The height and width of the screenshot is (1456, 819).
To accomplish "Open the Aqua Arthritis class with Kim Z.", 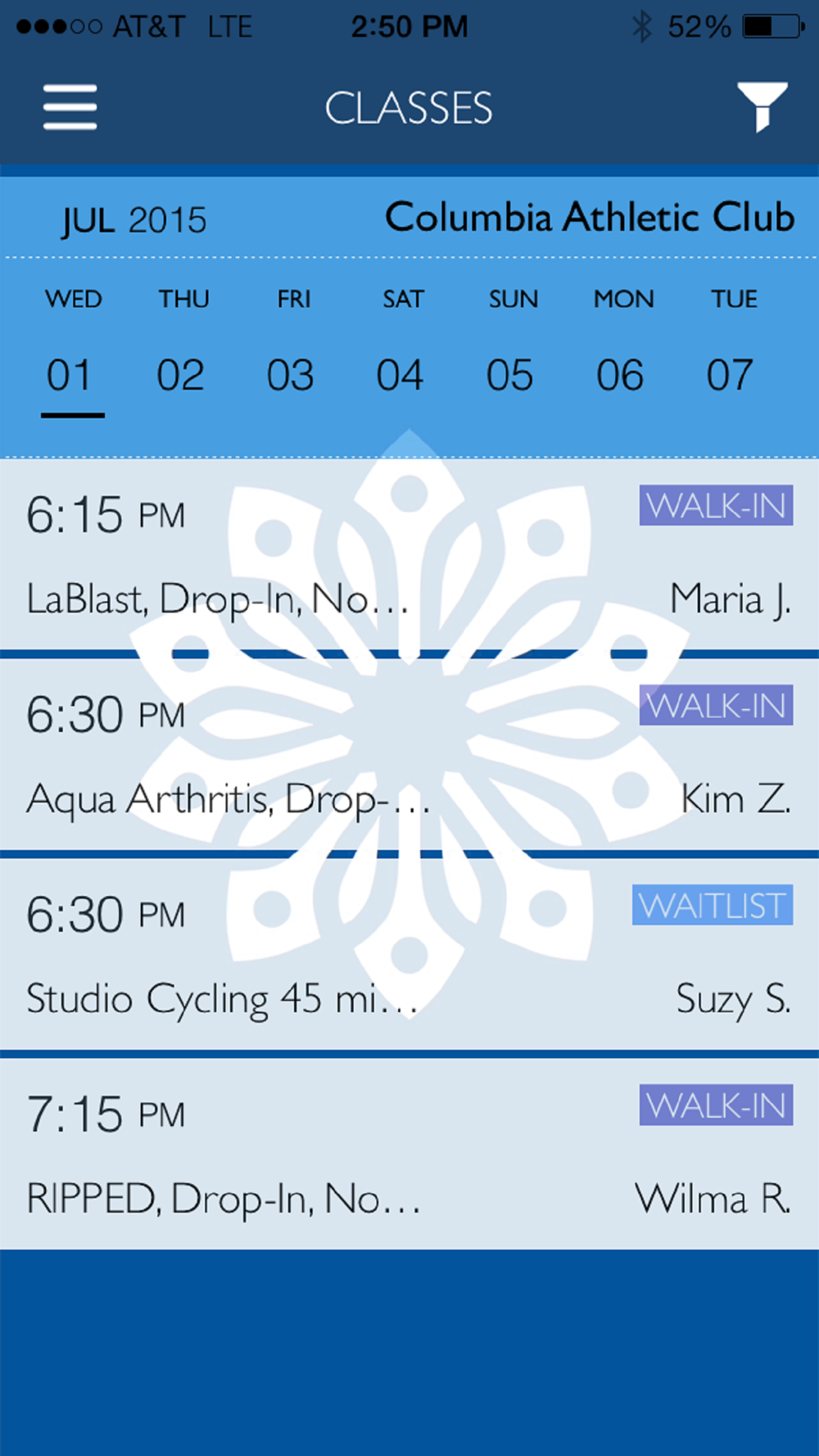I will point(409,755).
